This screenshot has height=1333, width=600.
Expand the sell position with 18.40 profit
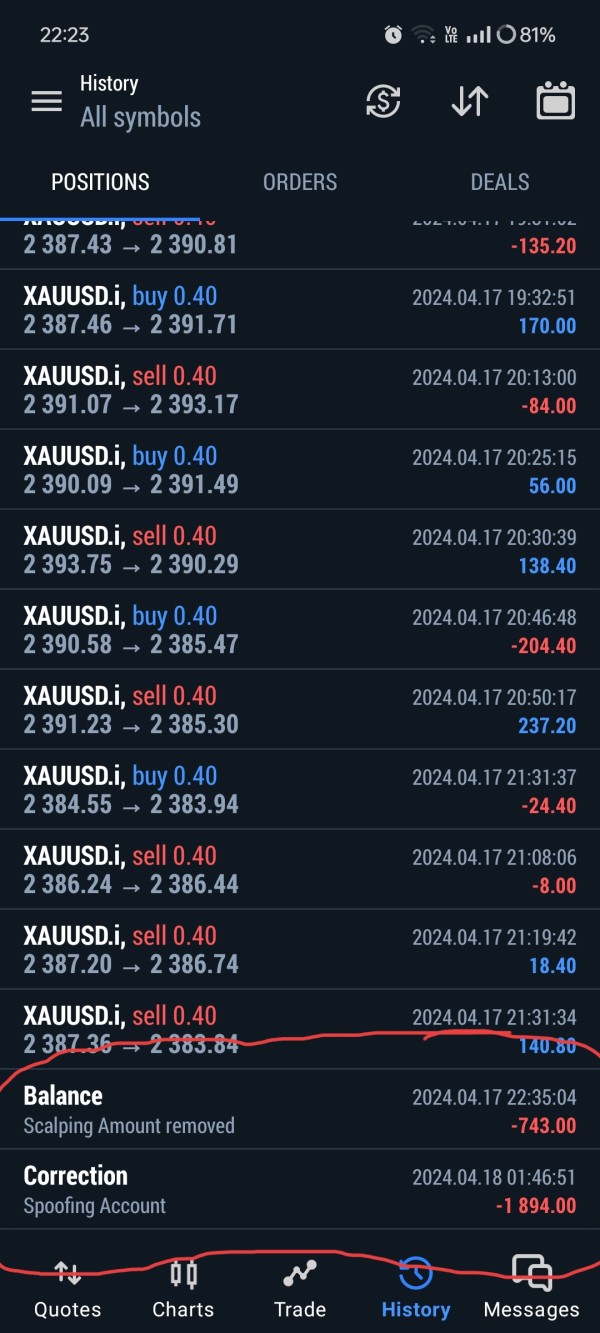[300, 950]
